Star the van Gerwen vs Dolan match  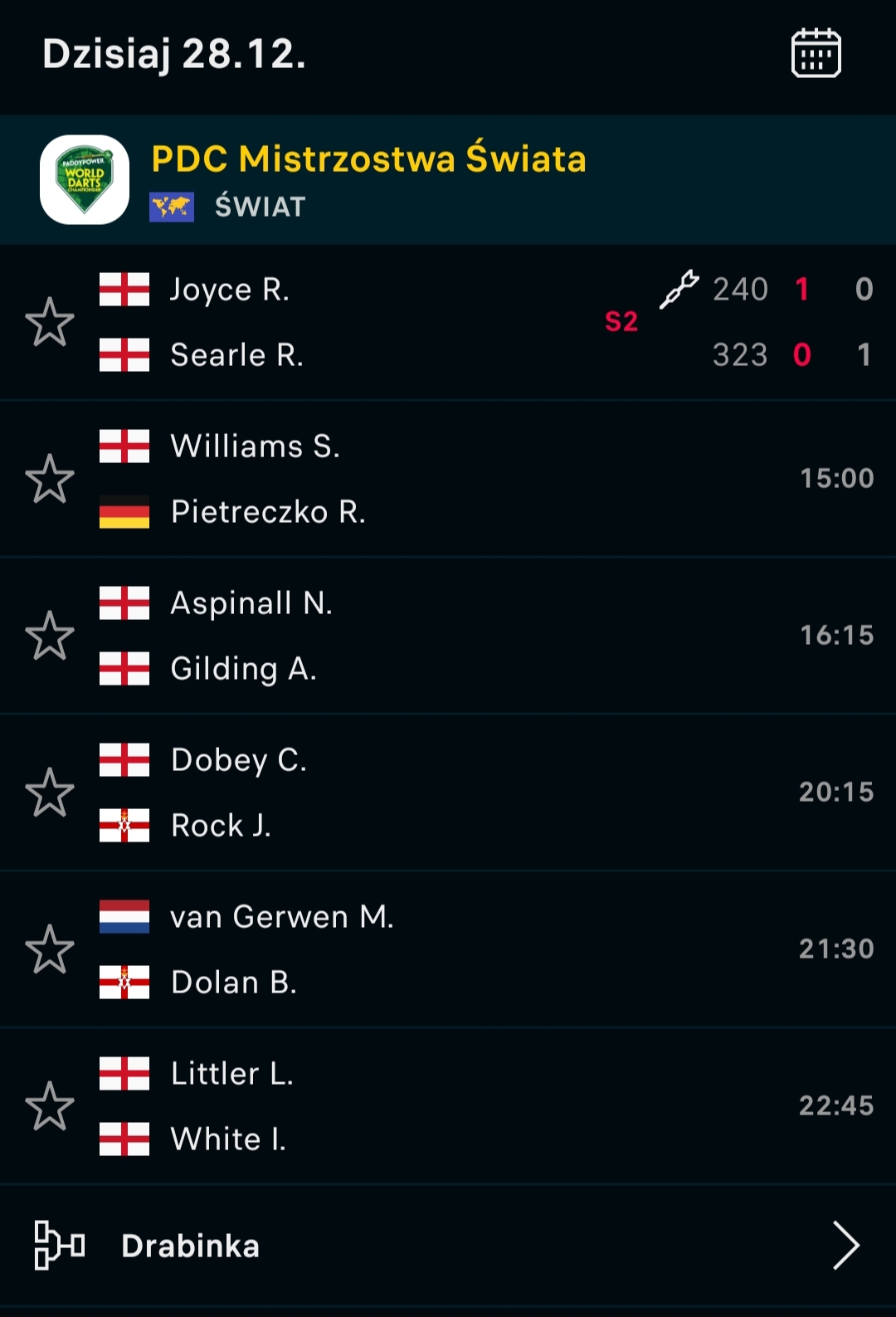tap(50, 949)
